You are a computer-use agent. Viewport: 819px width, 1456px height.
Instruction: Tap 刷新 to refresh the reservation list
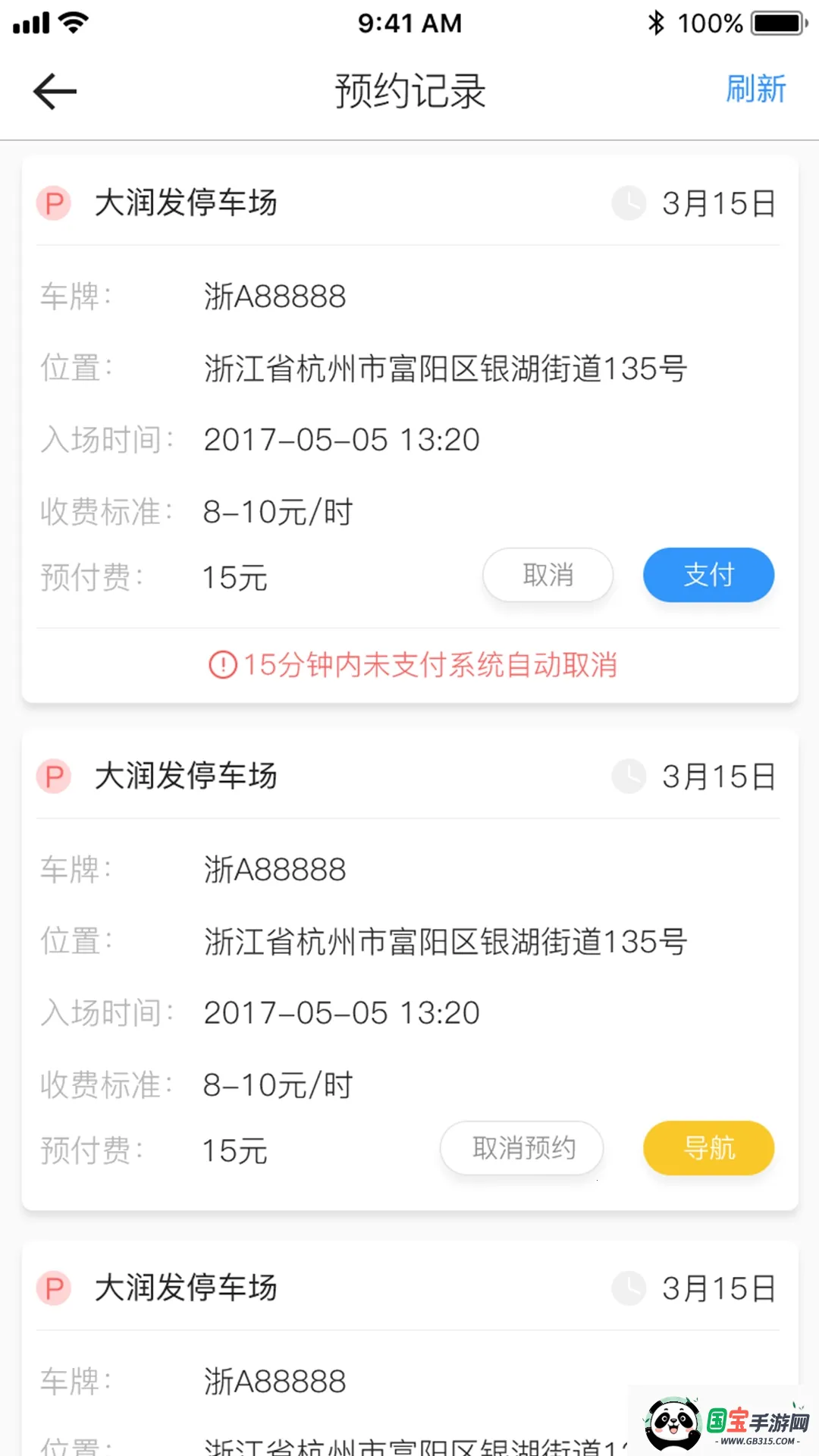756,89
